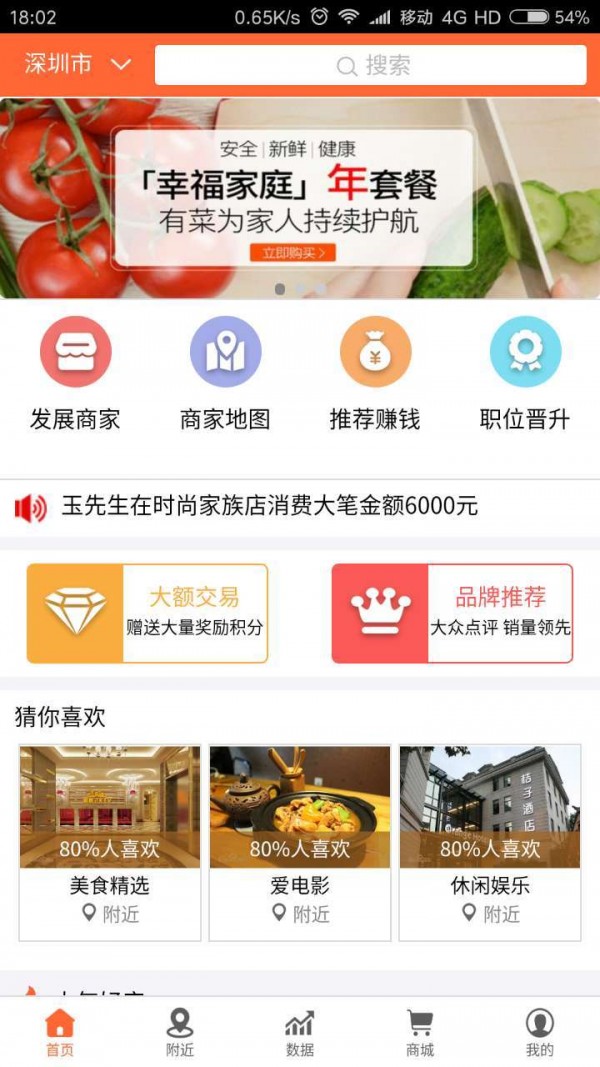Select the 休闲娱乐 card
The height and width of the screenshot is (1067, 600).
pyautogui.click(x=490, y=842)
